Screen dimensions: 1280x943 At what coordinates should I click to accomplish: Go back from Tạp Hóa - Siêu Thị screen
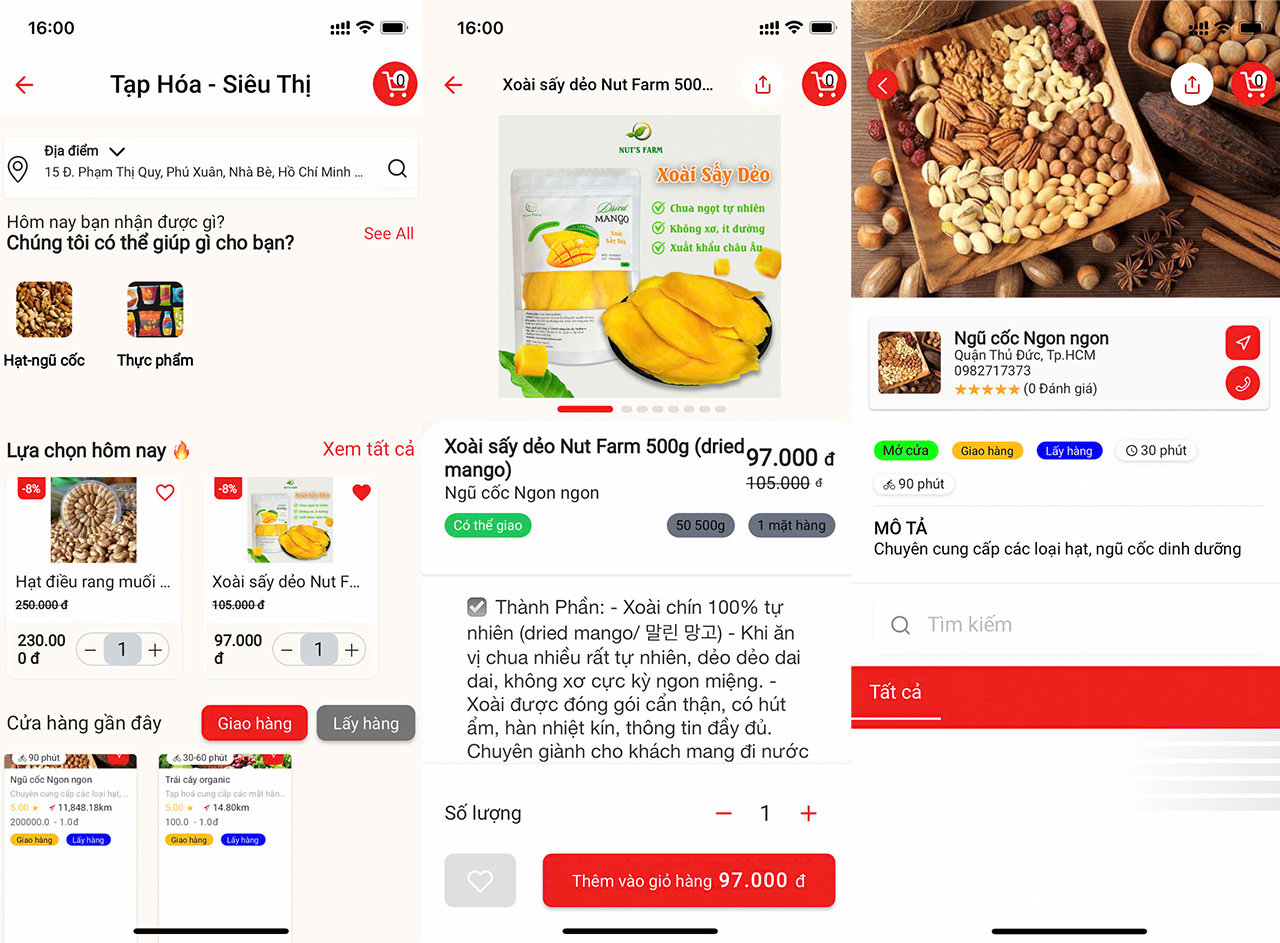[25, 85]
